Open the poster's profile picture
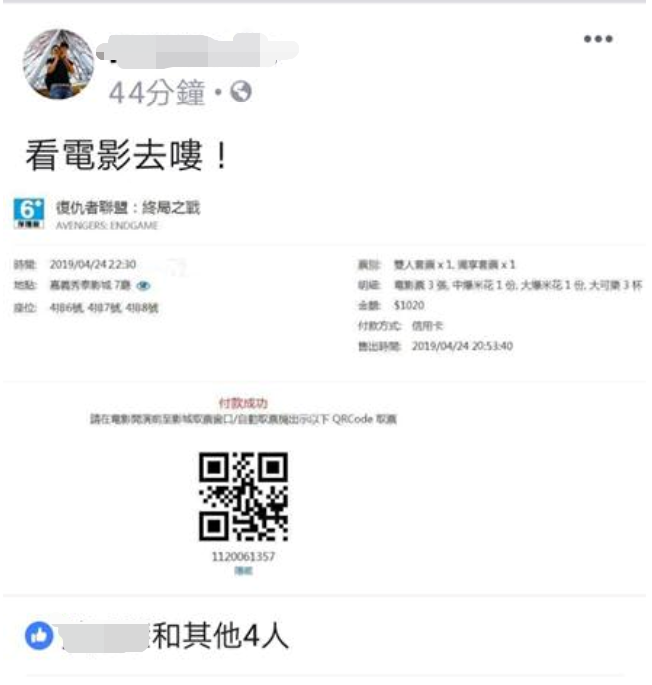This screenshot has width=652, height=685. [x=58, y=64]
